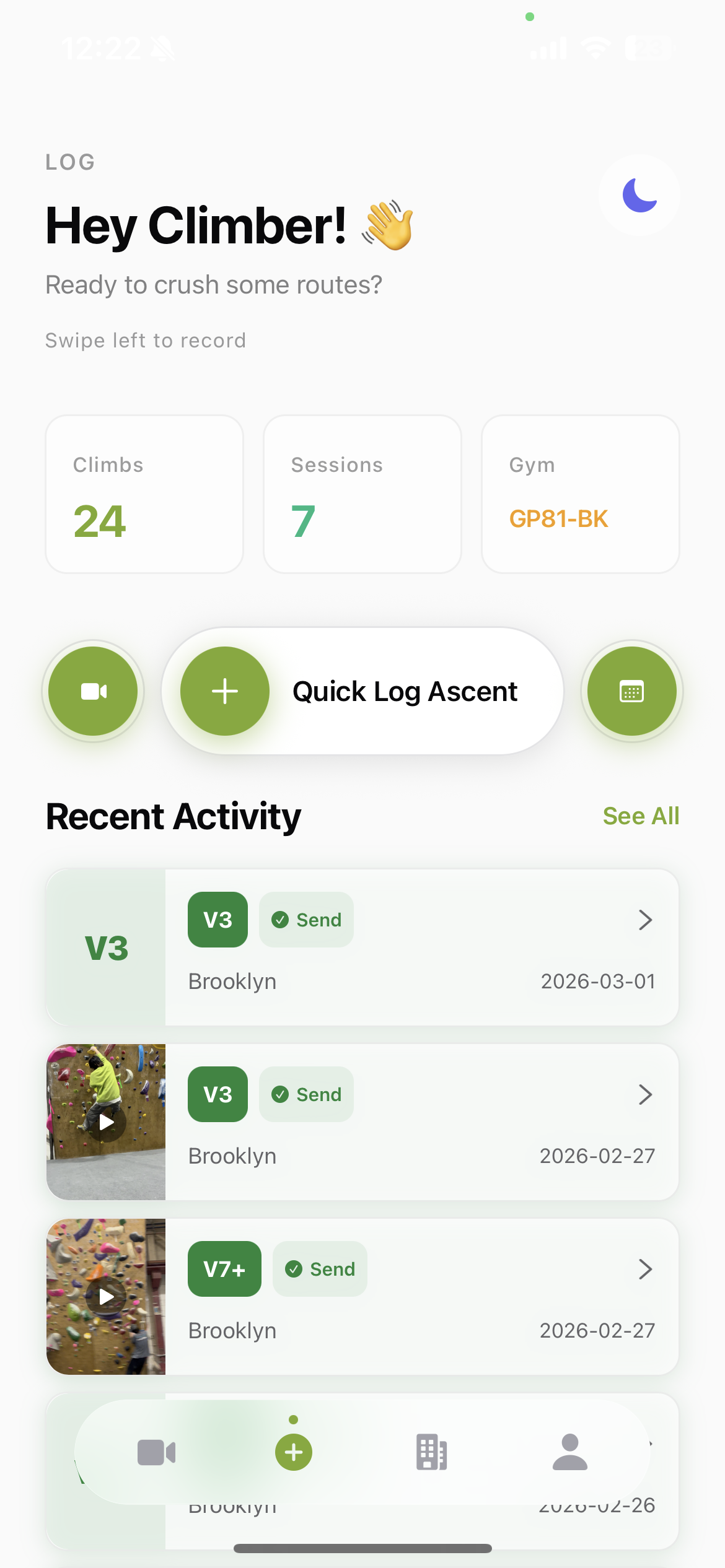Screen dimensions: 725x1568
Task: Open the V3 send from 2026-02-27
Action: point(421,1122)
